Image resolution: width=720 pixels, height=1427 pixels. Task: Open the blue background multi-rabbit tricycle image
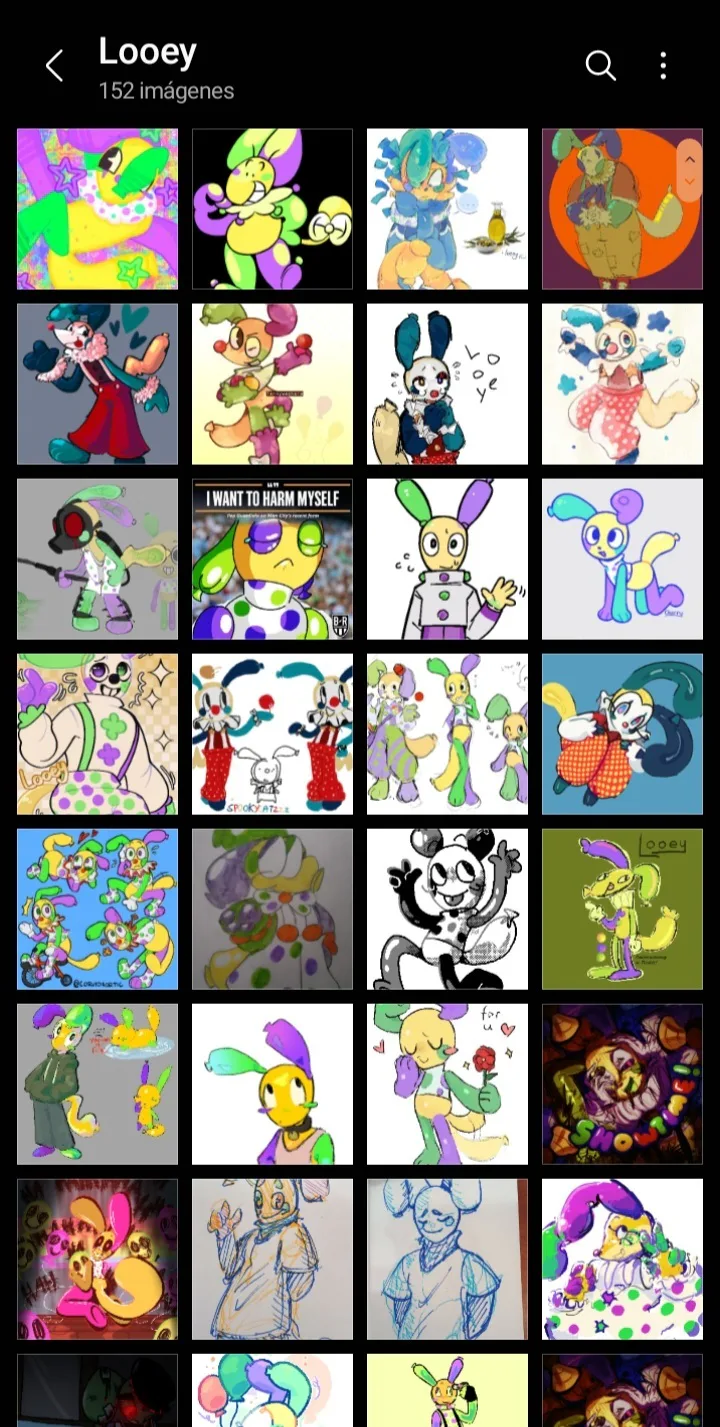tap(97, 909)
